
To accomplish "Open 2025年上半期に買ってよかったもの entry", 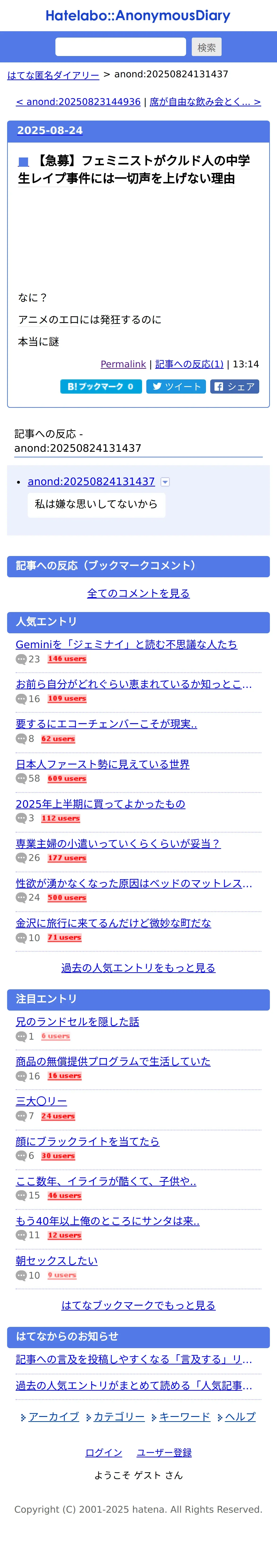I will 101,804.
